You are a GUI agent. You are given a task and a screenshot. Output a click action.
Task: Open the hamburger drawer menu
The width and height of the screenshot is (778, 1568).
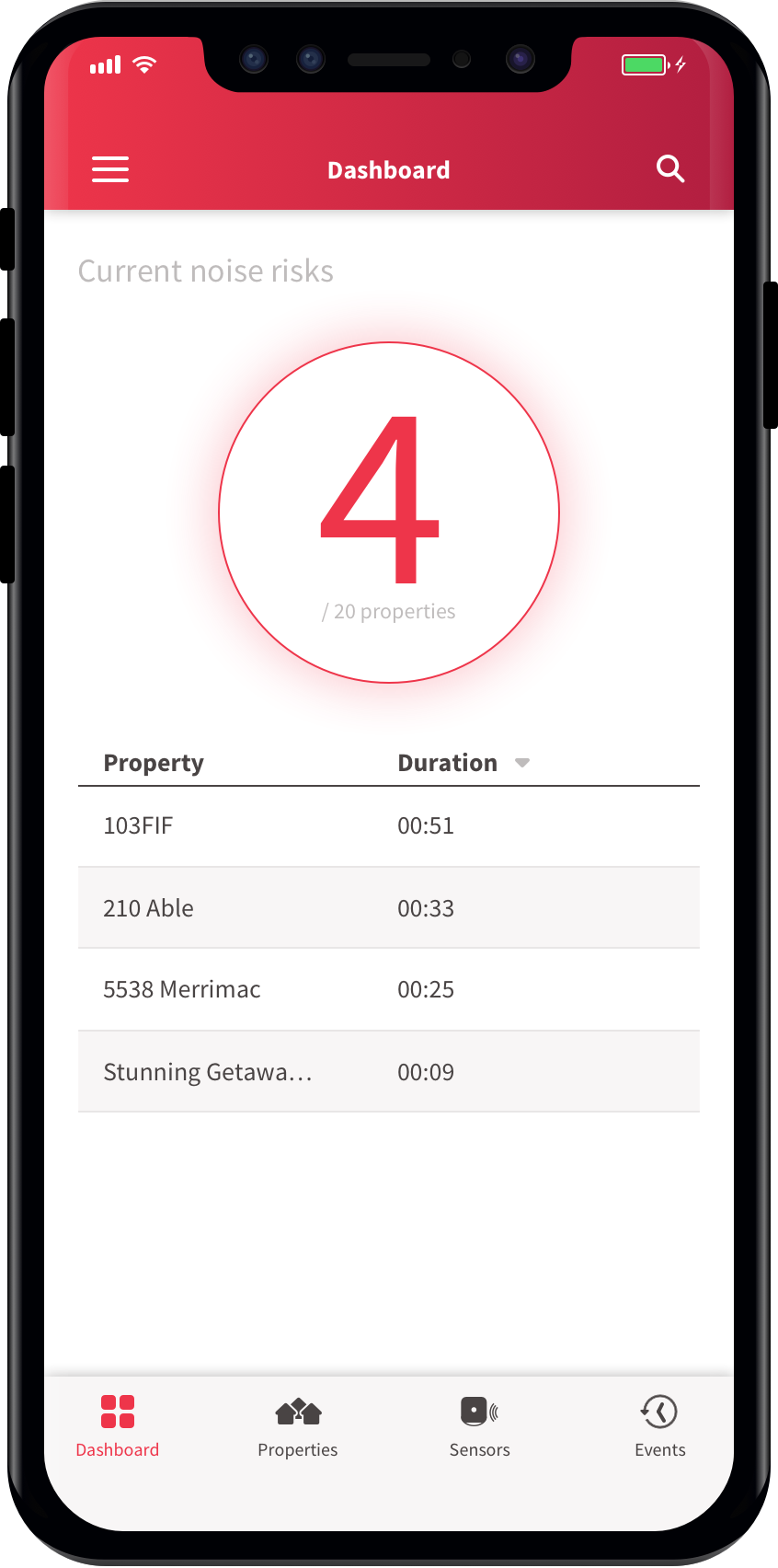click(110, 169)
